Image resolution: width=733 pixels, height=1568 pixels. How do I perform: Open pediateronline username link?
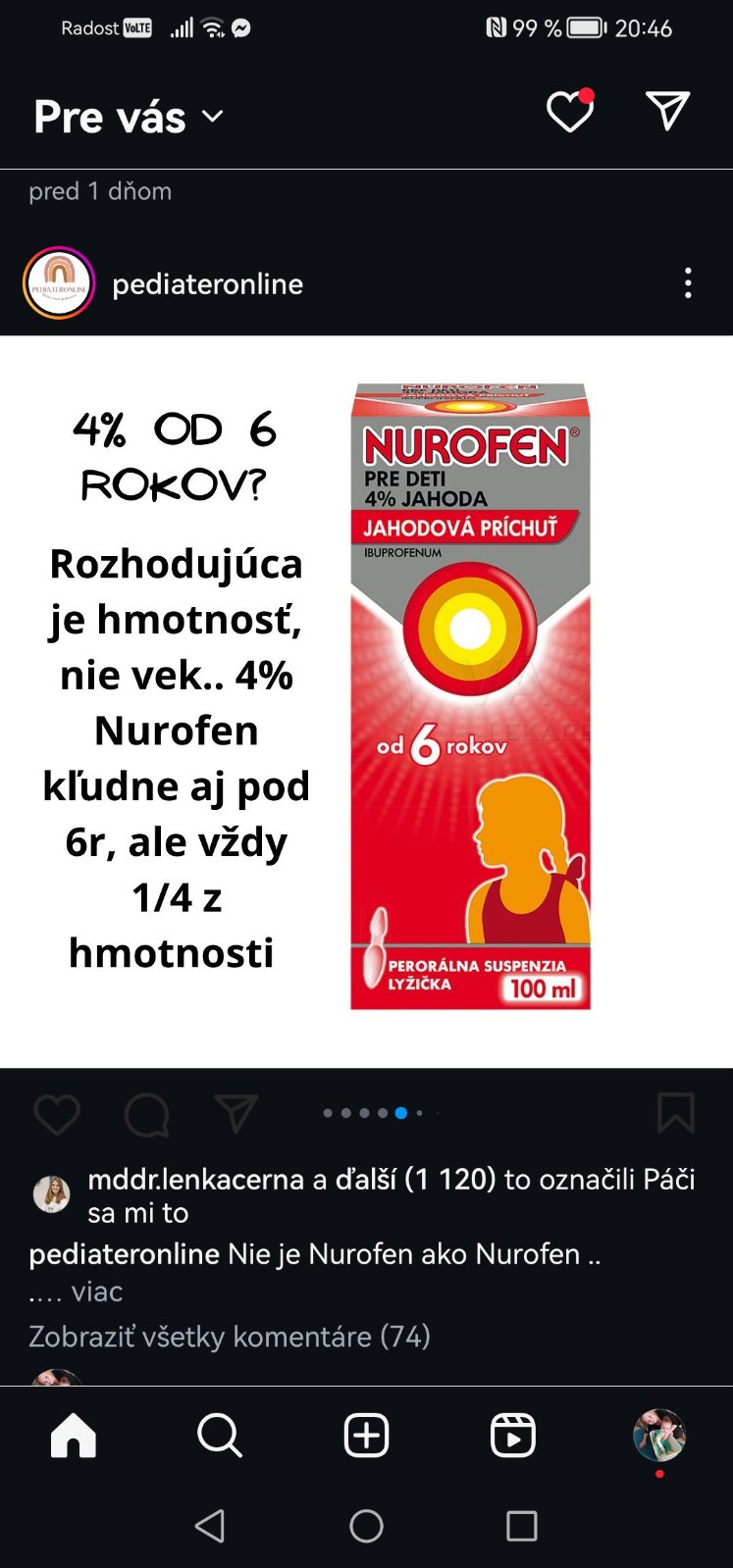(207, 284)
